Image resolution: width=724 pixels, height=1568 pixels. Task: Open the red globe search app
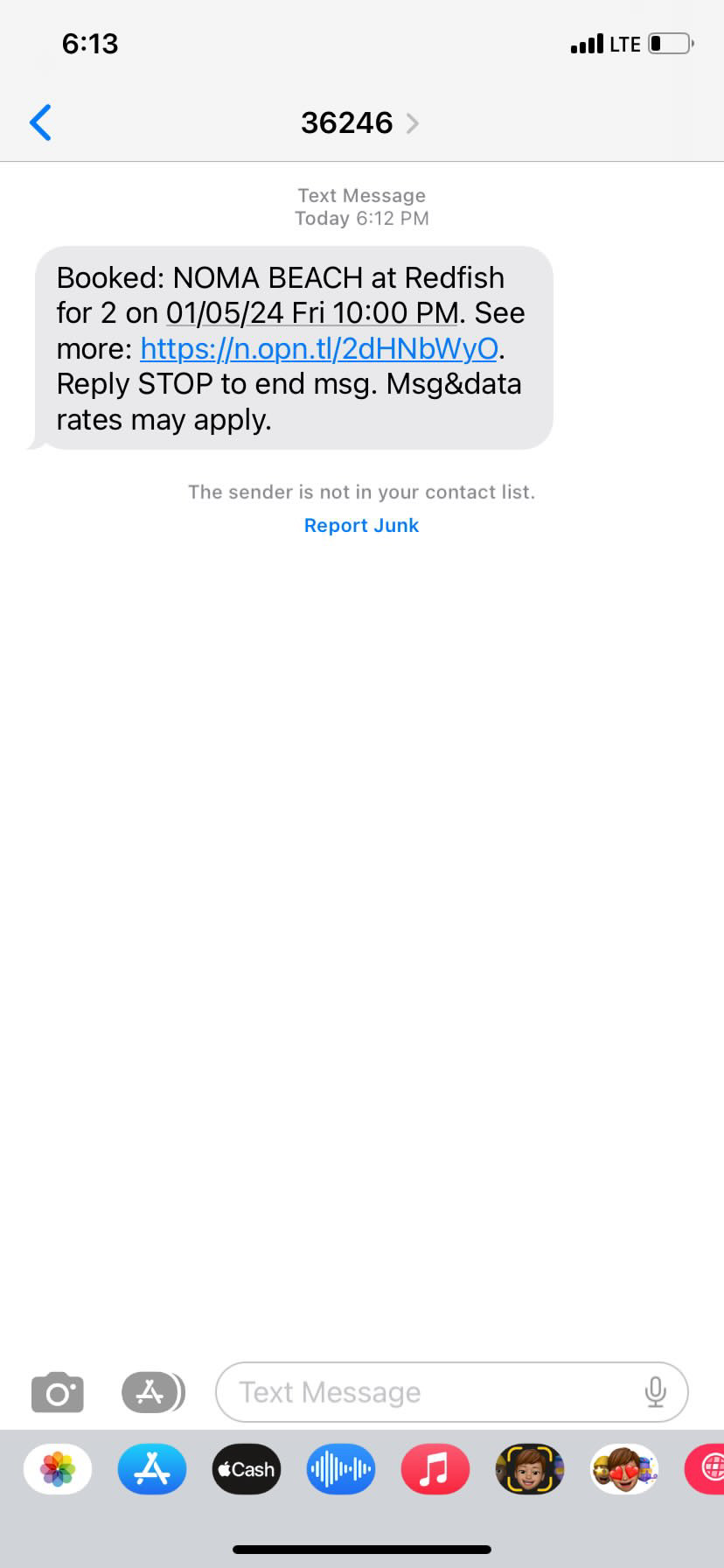pyautogui.click(x=707, y=1469)
